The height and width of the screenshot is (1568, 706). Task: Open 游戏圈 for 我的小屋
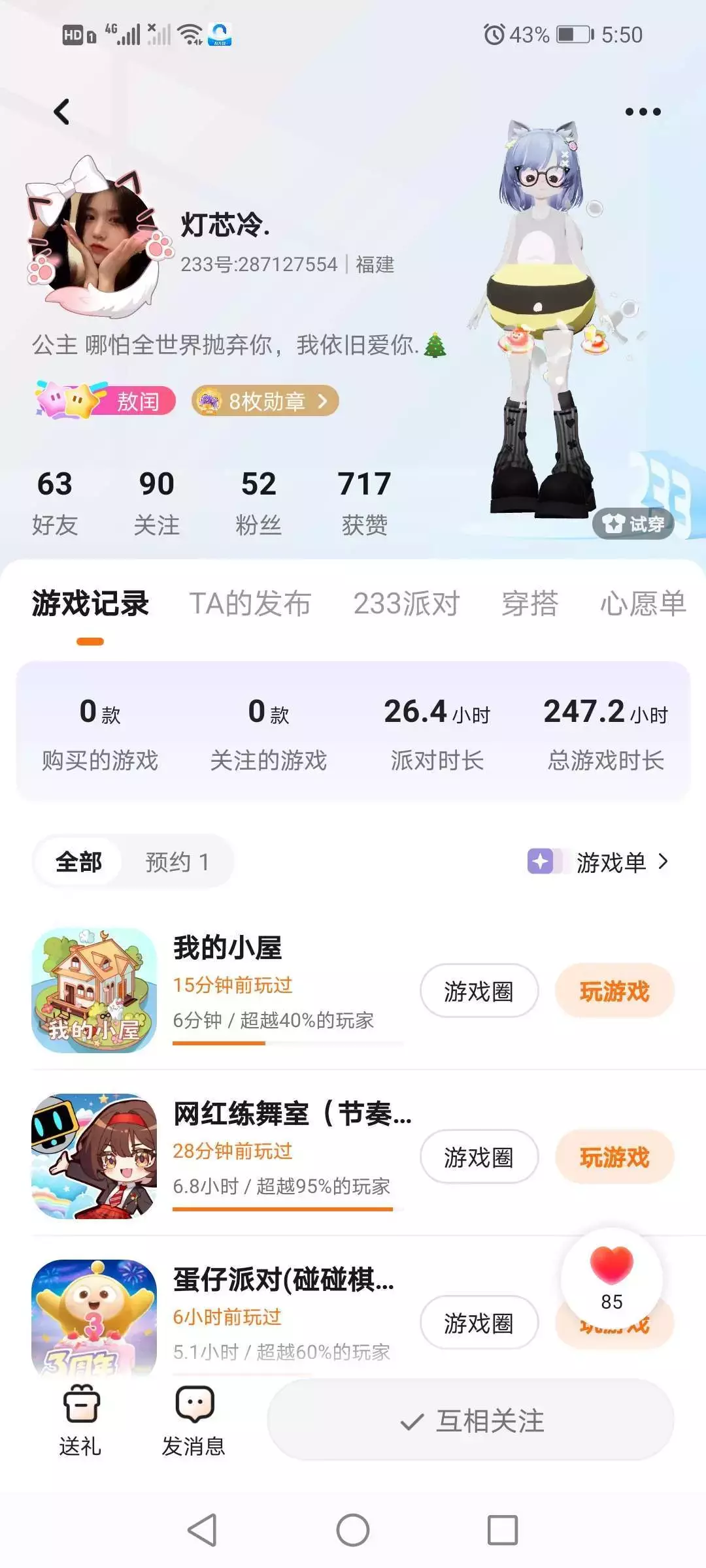479,990
